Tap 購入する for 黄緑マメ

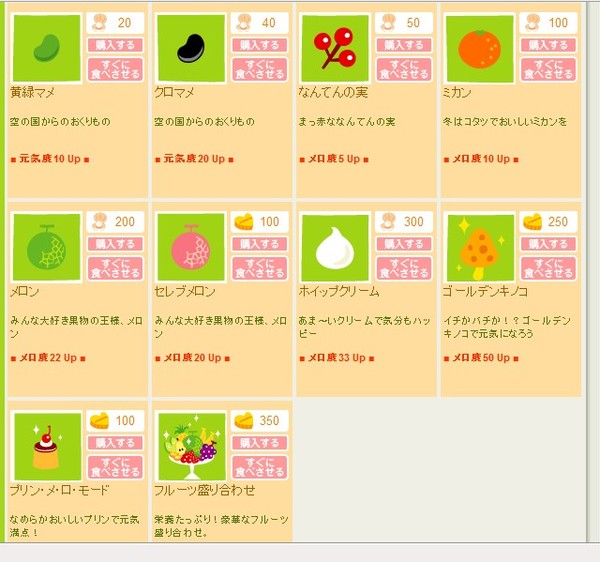(115, 45)
